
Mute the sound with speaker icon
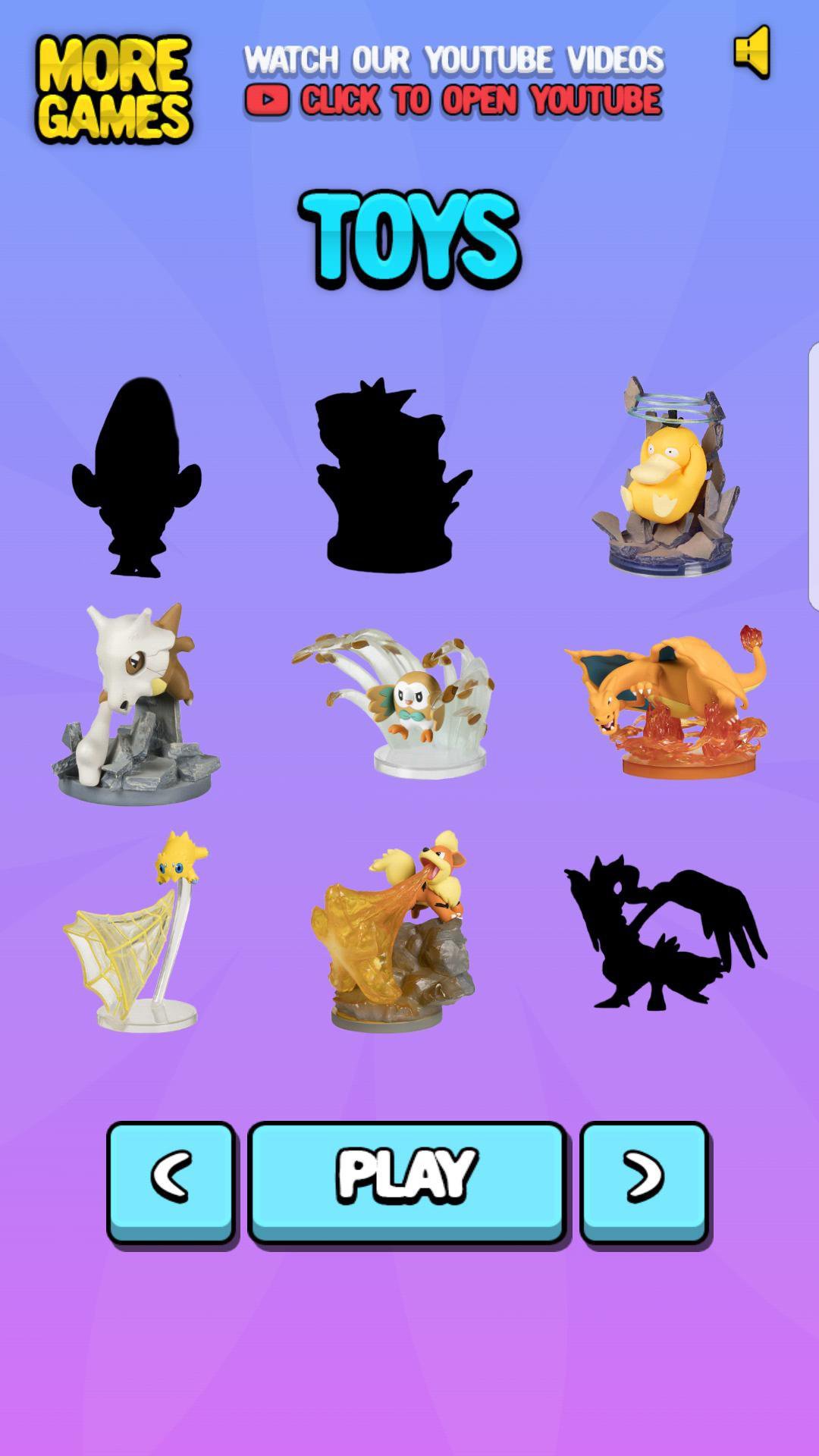pyautogui.click(x=752, y=52)
